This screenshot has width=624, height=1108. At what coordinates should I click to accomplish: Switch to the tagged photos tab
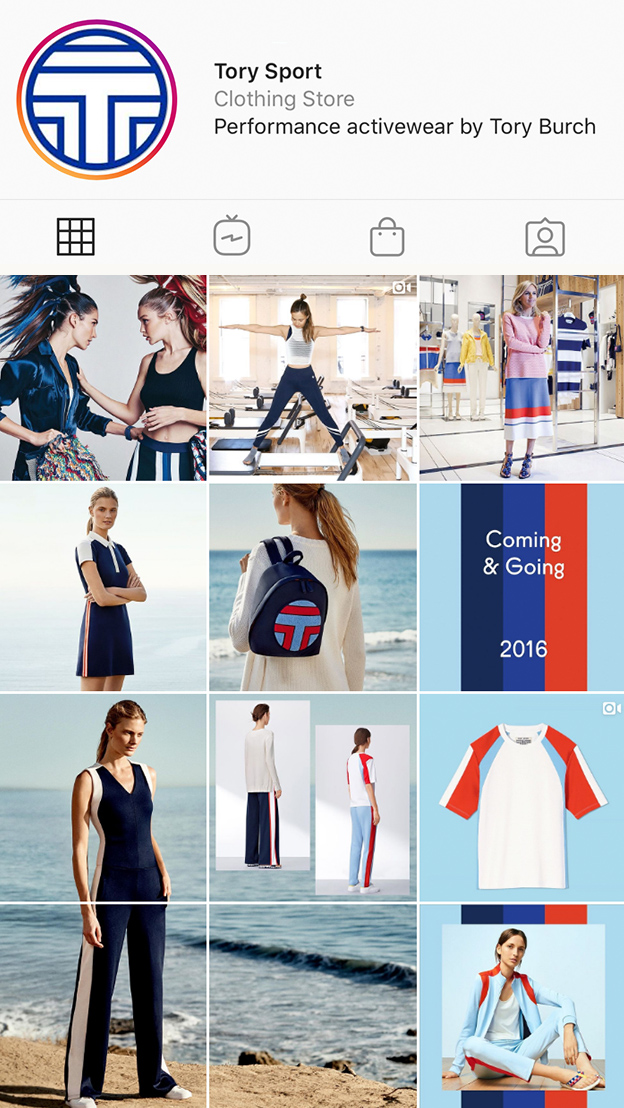[x=545, y=237]
